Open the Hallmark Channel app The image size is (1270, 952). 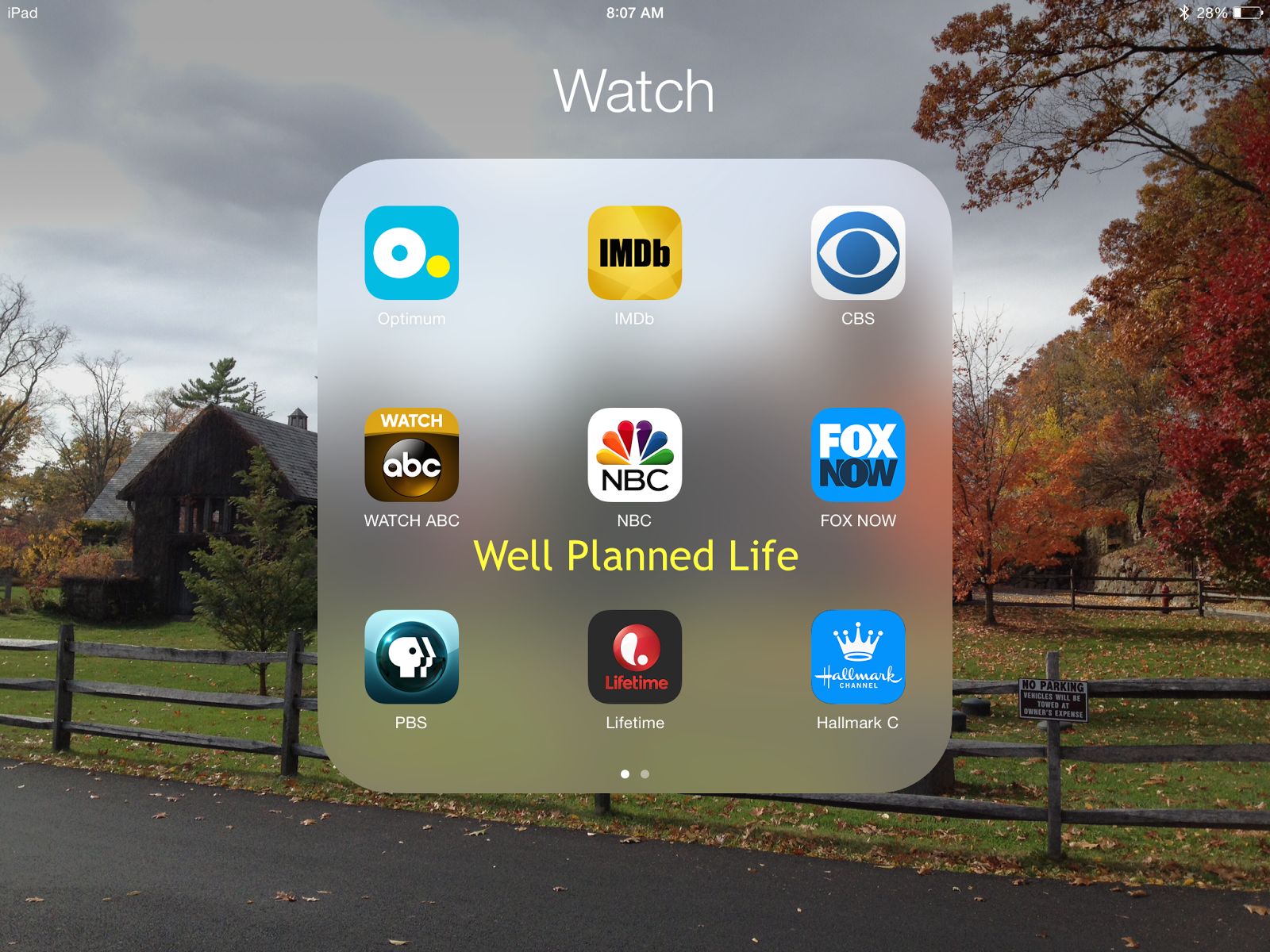tap(857, 657)
